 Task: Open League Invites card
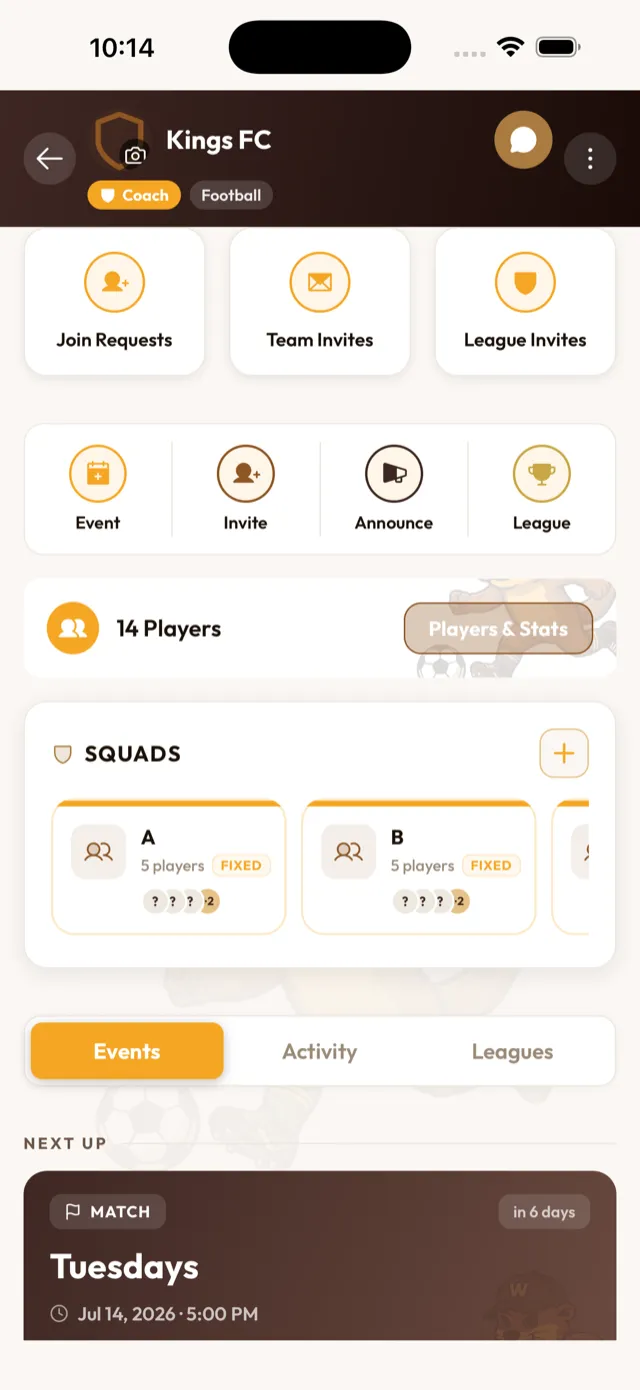click(525, 302)
